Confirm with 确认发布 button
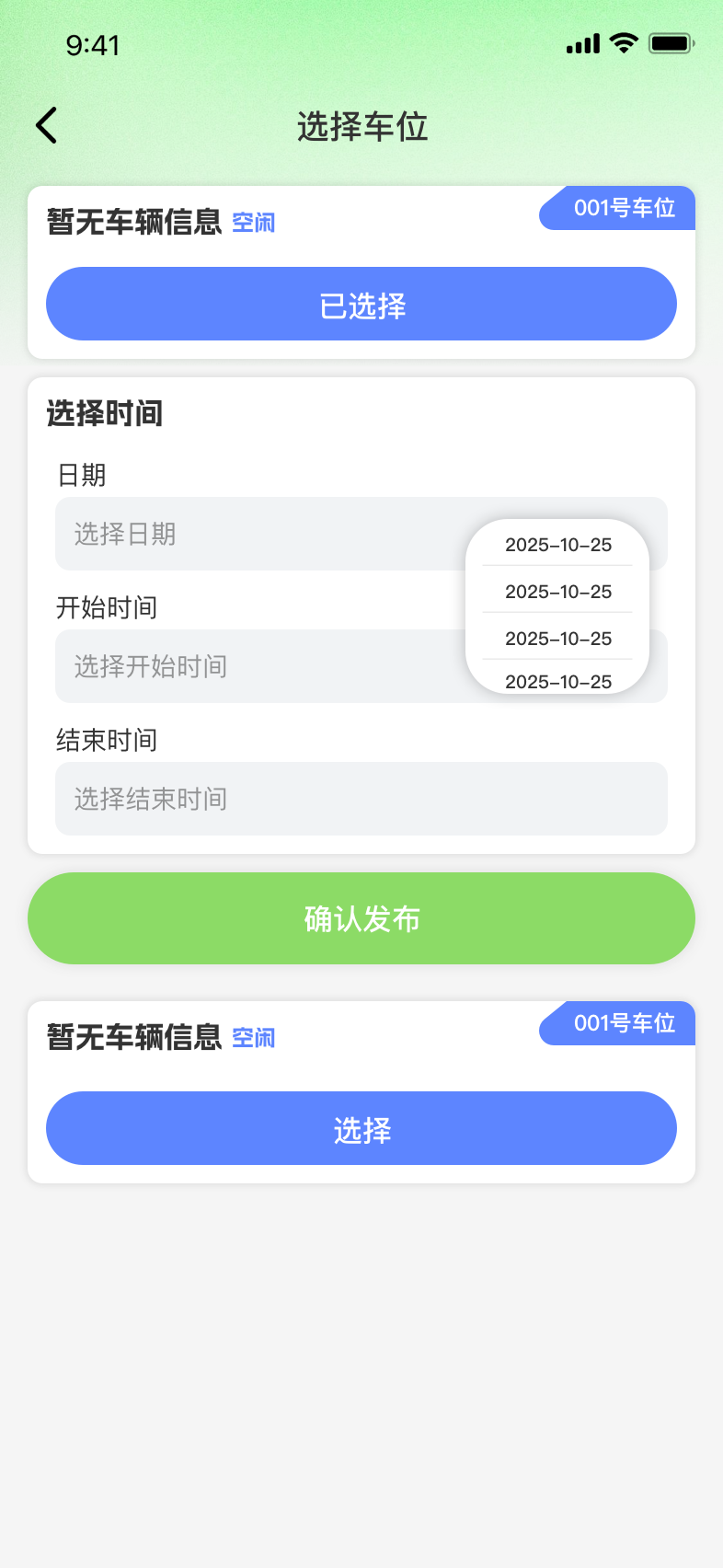The width and height of the screenshot is (723, 1568). pos(361,918)
